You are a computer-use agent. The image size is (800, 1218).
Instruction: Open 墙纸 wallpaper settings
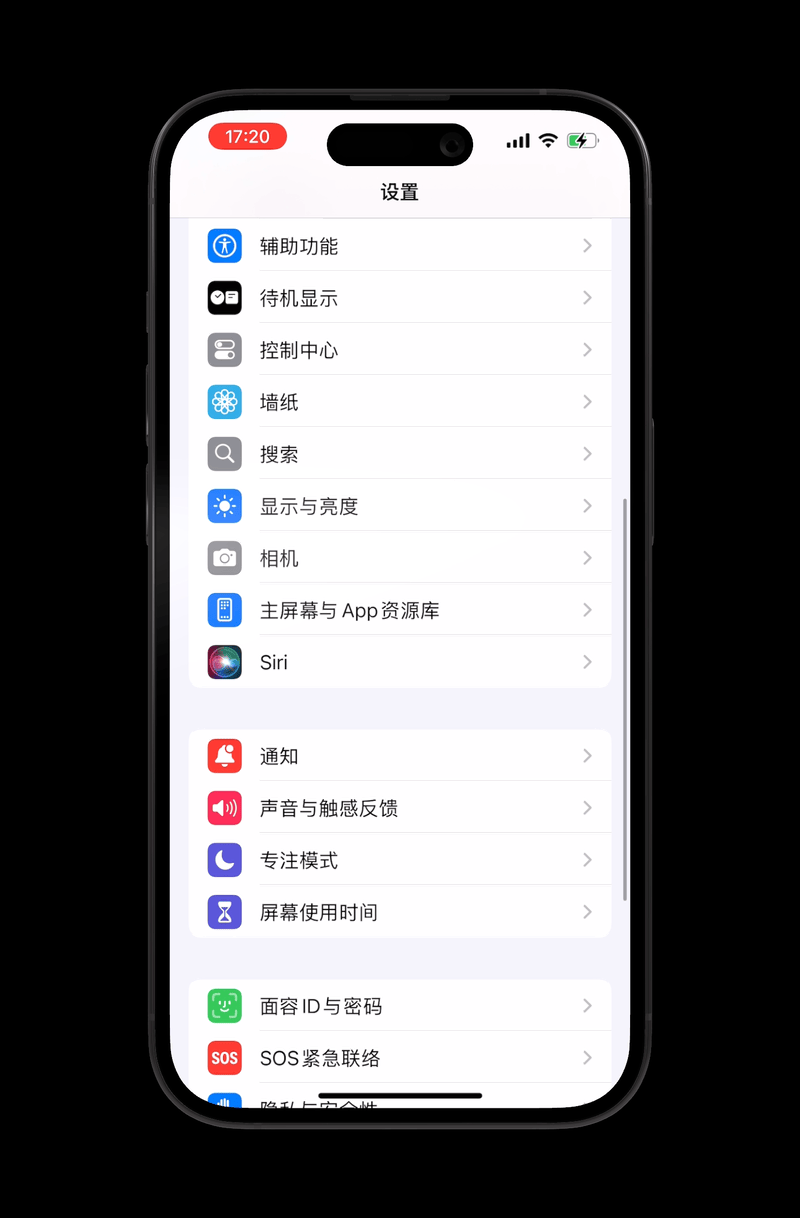coord(400,402)
